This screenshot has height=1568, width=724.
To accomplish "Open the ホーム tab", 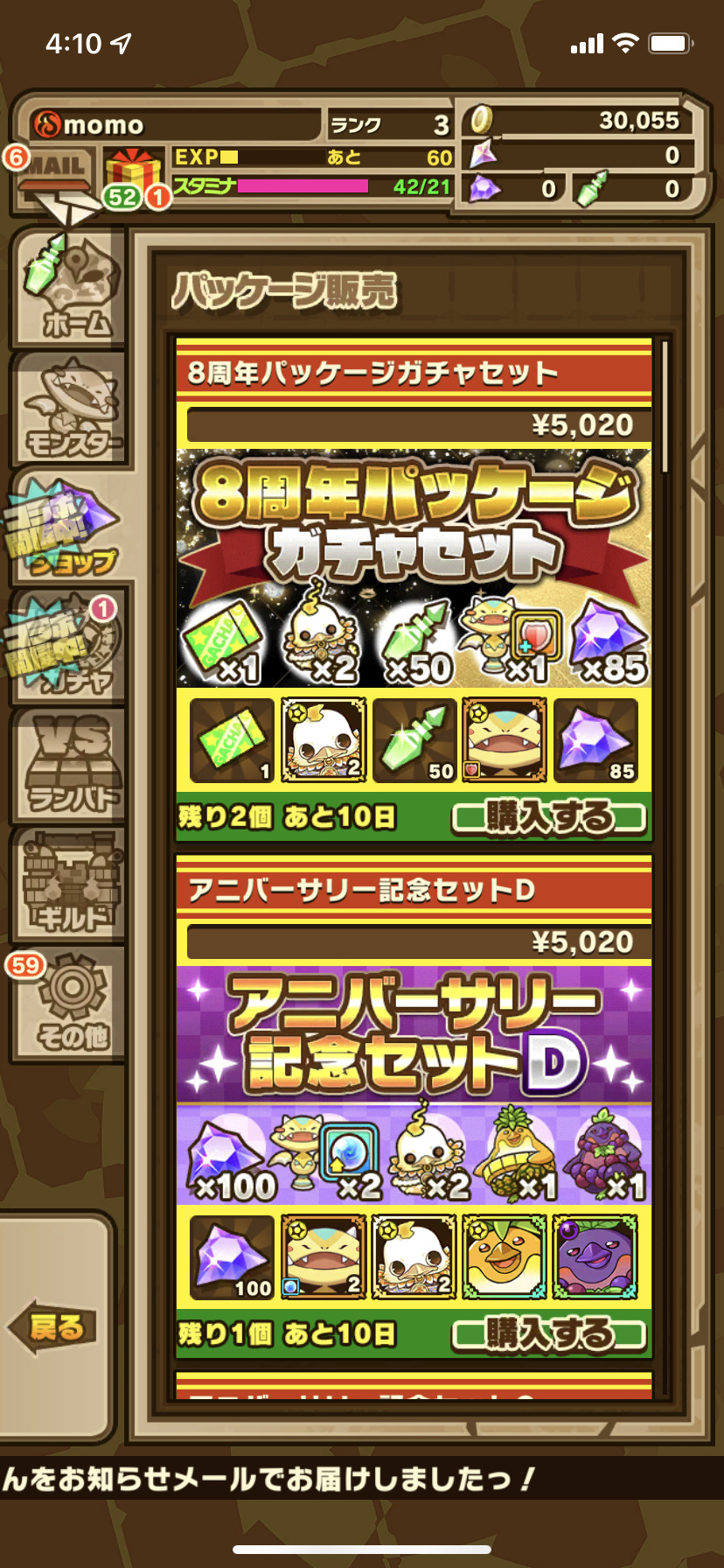I will [x=68, y=289].
